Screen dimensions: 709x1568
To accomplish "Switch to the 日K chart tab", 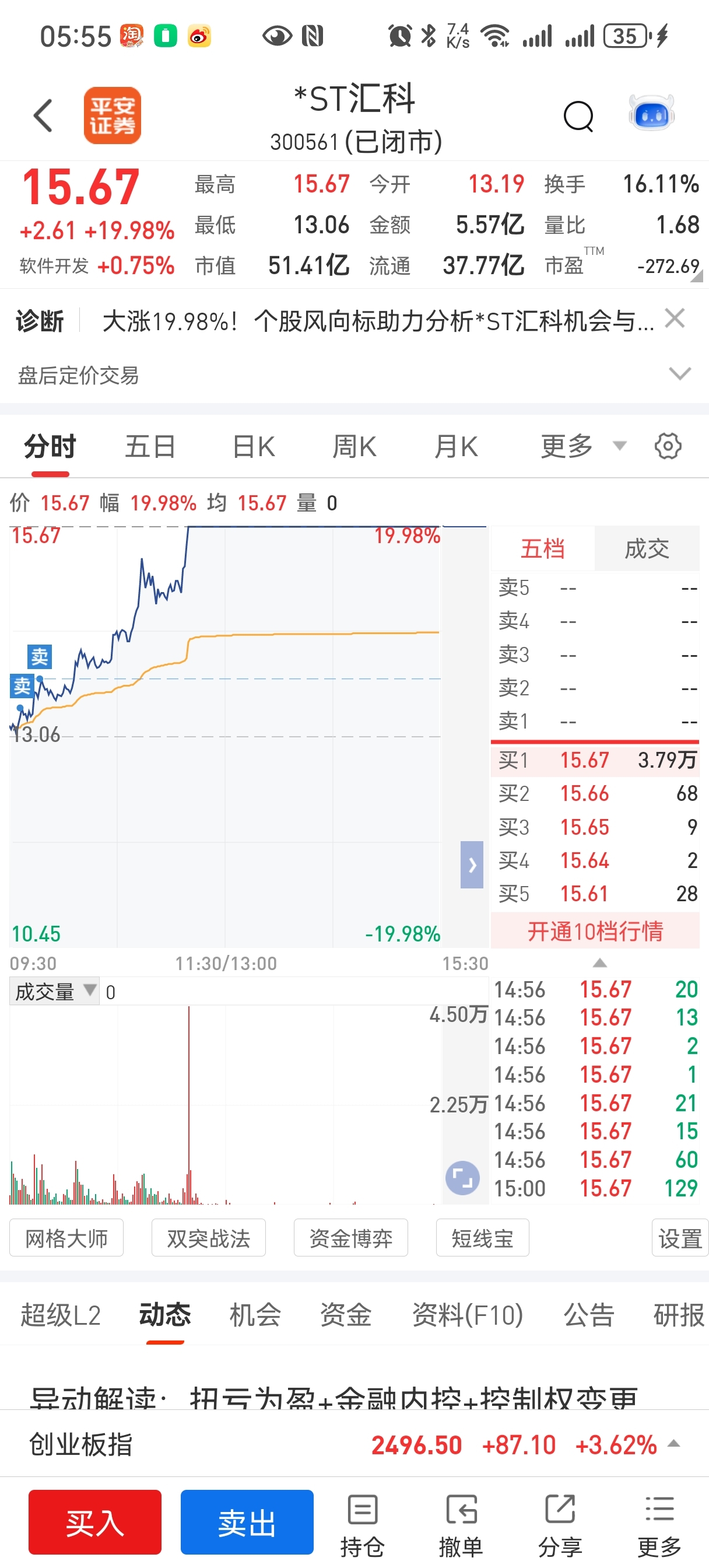I will pos(254,447).
